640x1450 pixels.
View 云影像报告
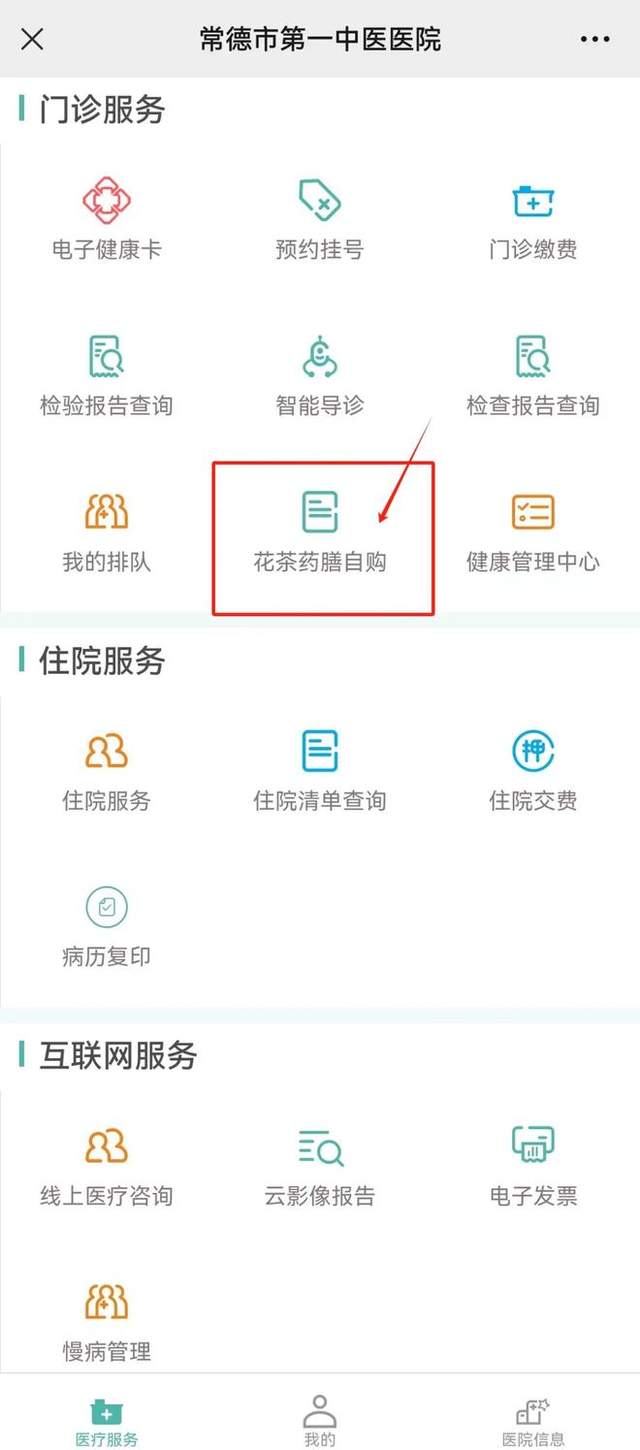[320, 1165]
